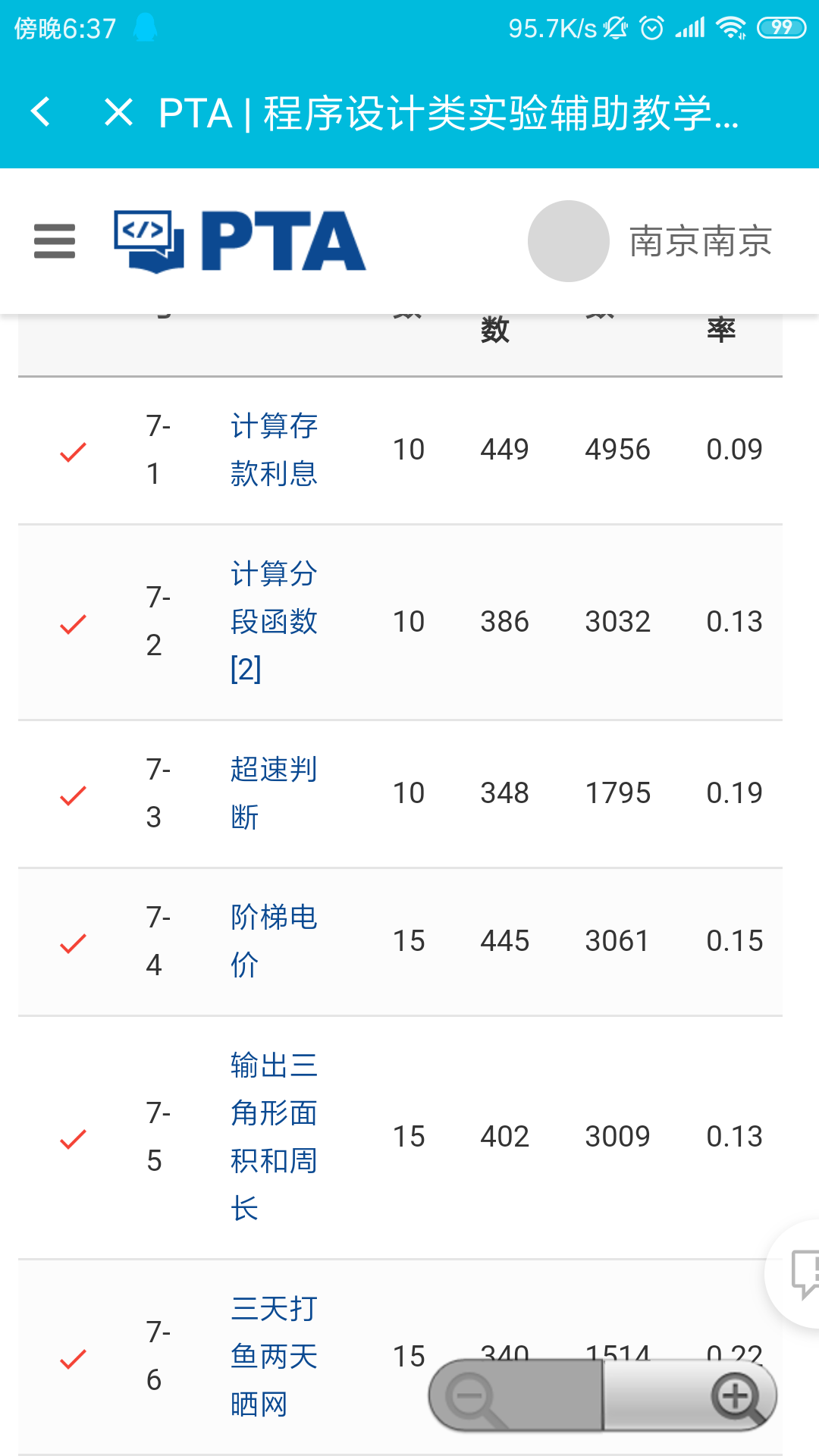Close the PTA web page
The image size is (819, 1456).
(119, 112)
